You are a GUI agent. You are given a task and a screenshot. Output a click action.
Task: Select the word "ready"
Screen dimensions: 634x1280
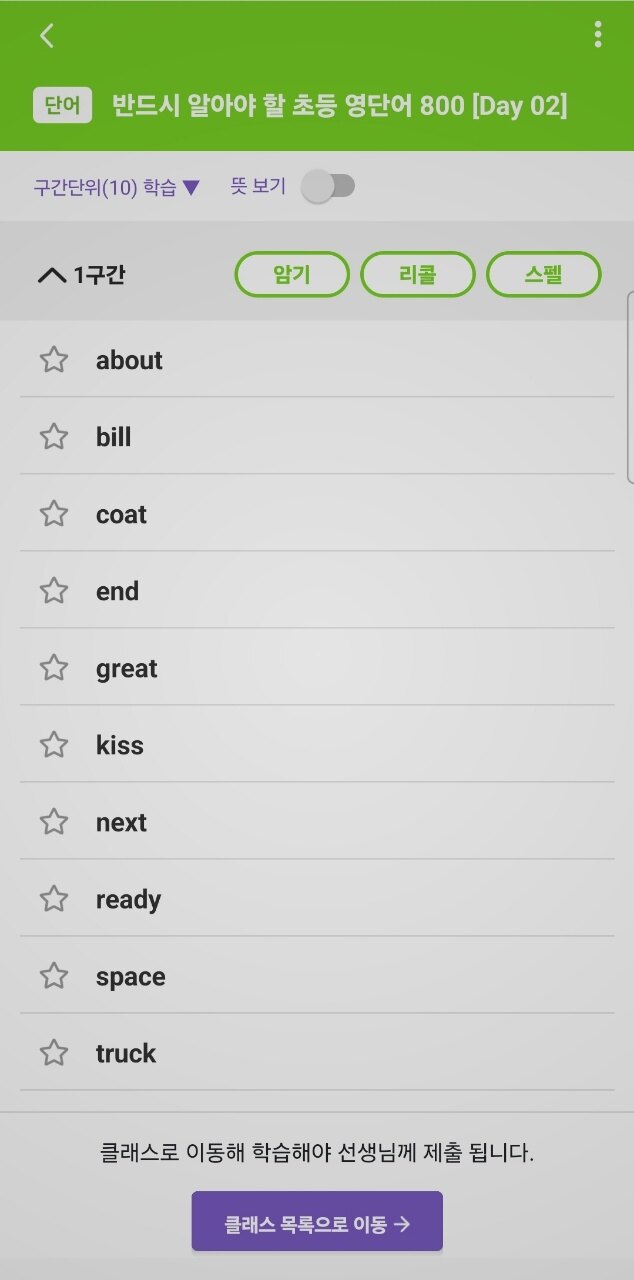coord(128,899)
